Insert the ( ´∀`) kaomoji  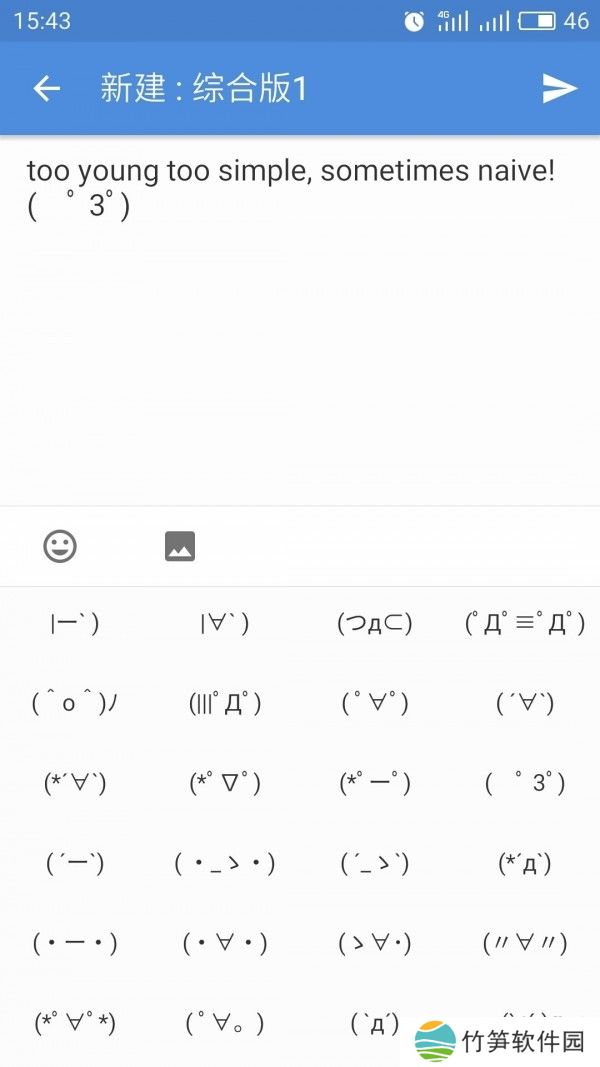[x=525, y=703]
